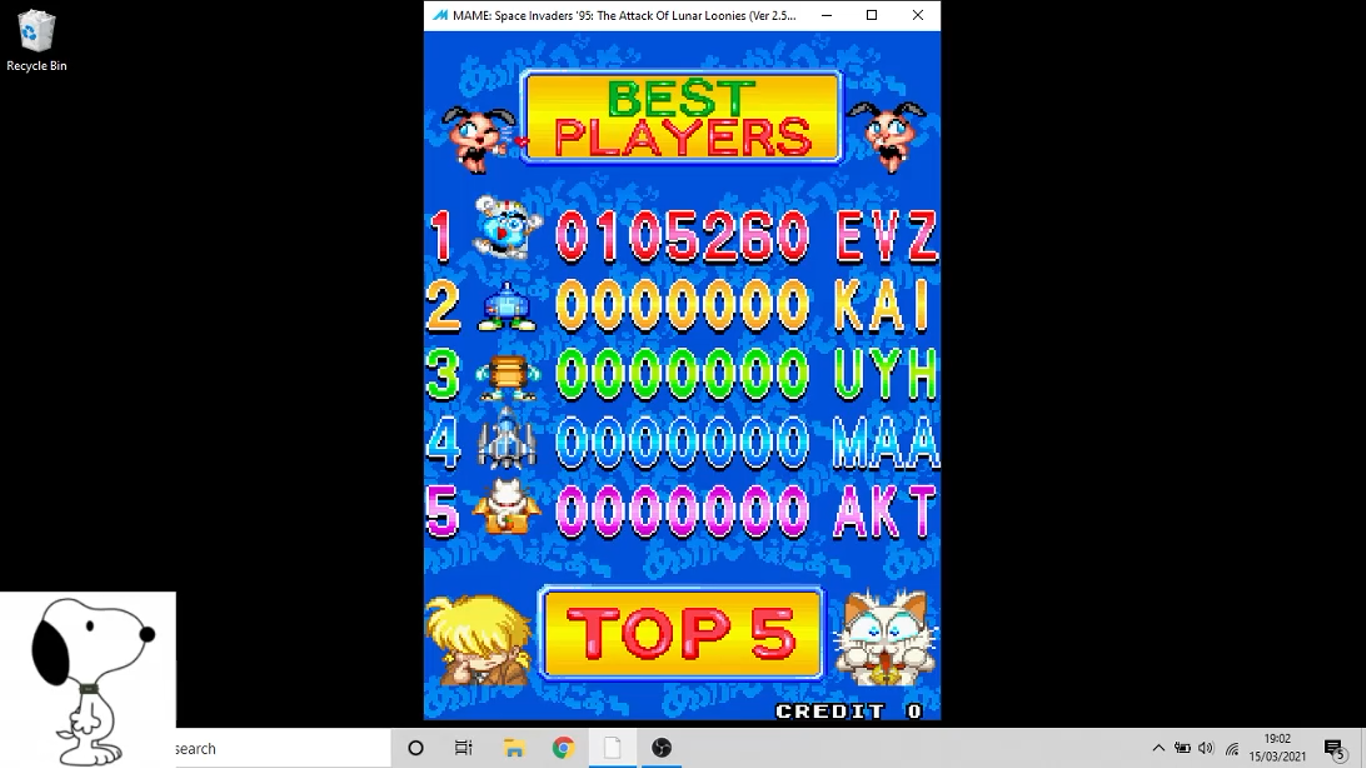1366x768 pixels.
Task: Open Google Chrome from the taskbar
Action: [563, 748]
